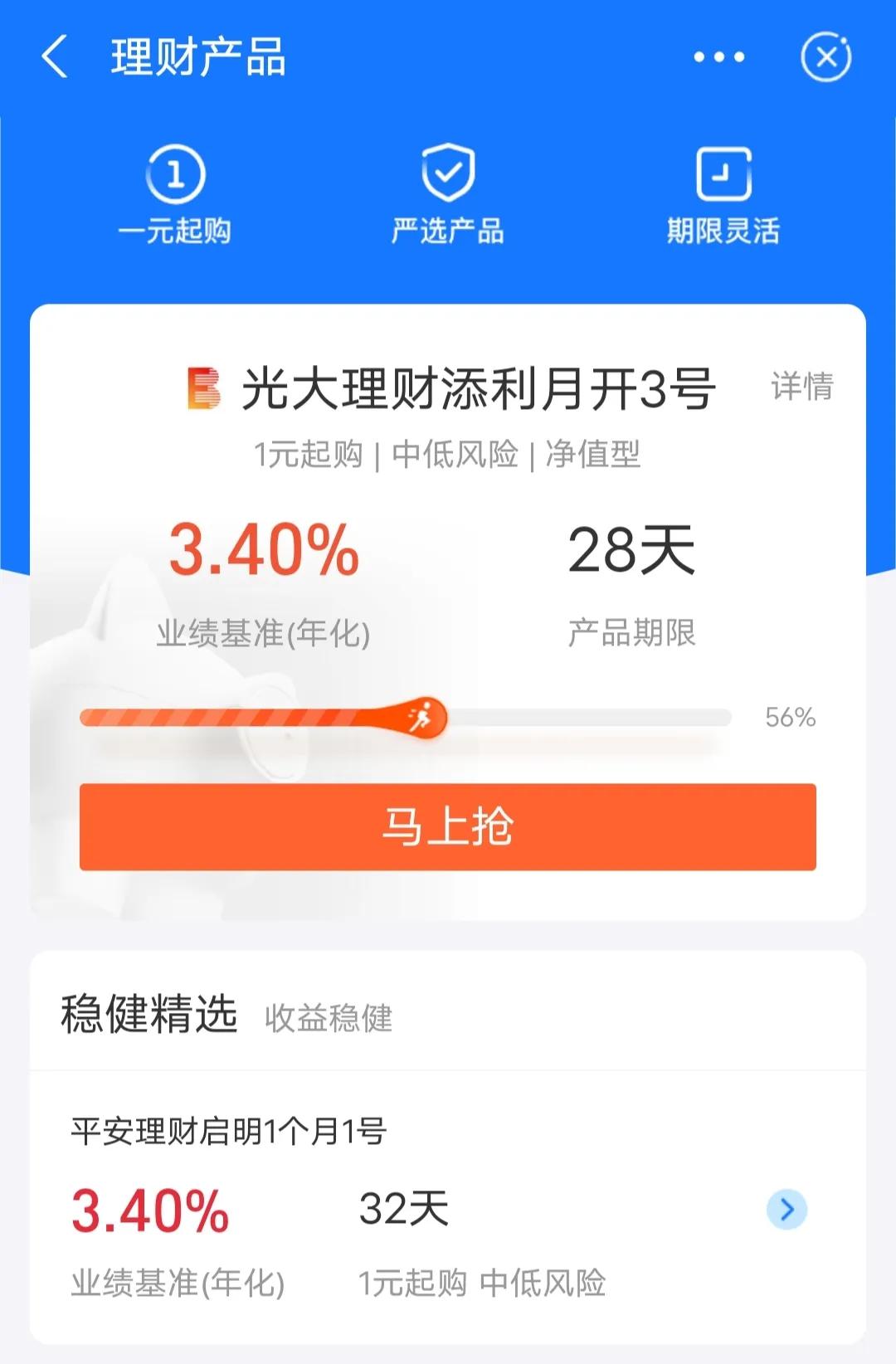This screenshot has height=1364, width=896.
Task: Select the 28天 product term text
Action: pyautogui.click(x=632, y=549)
